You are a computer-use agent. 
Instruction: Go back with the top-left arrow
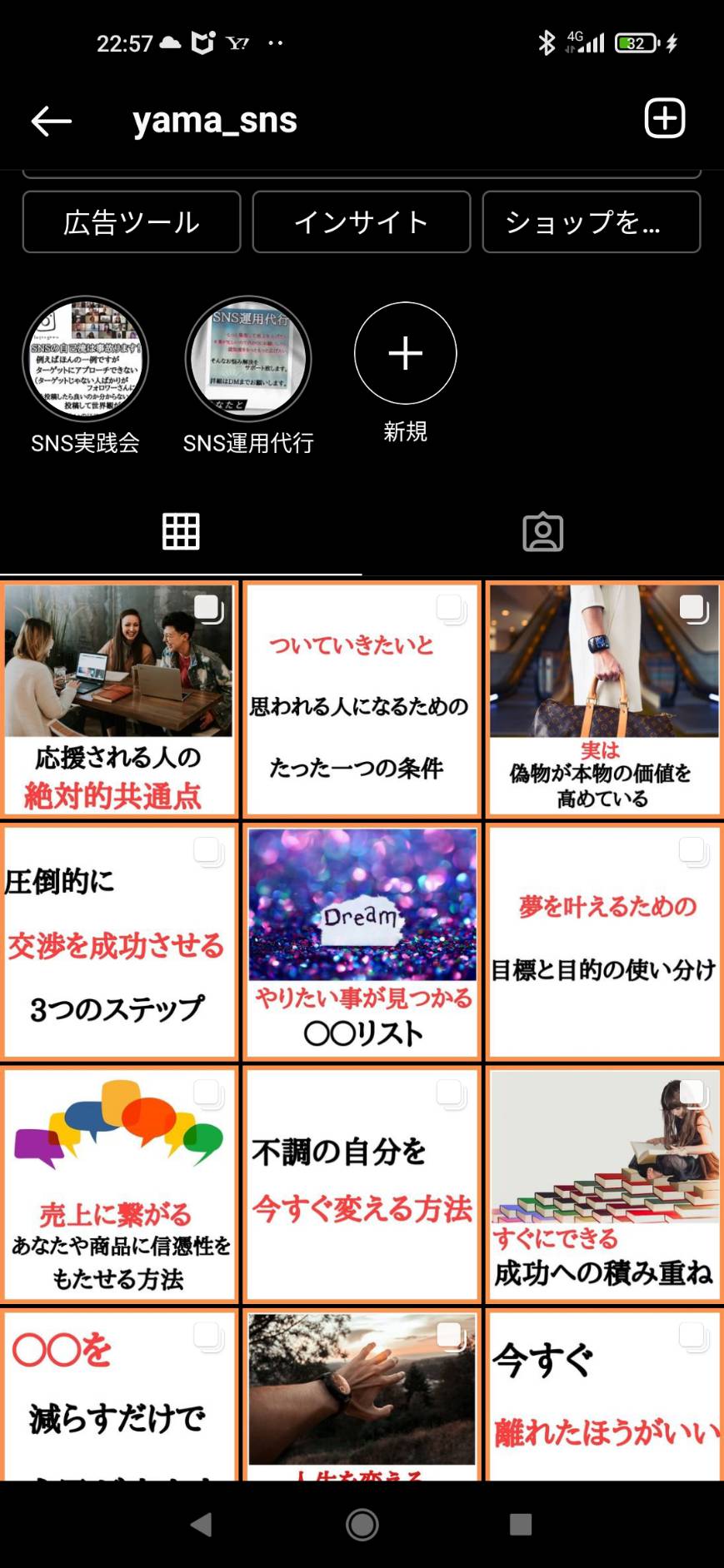[52, 121]
